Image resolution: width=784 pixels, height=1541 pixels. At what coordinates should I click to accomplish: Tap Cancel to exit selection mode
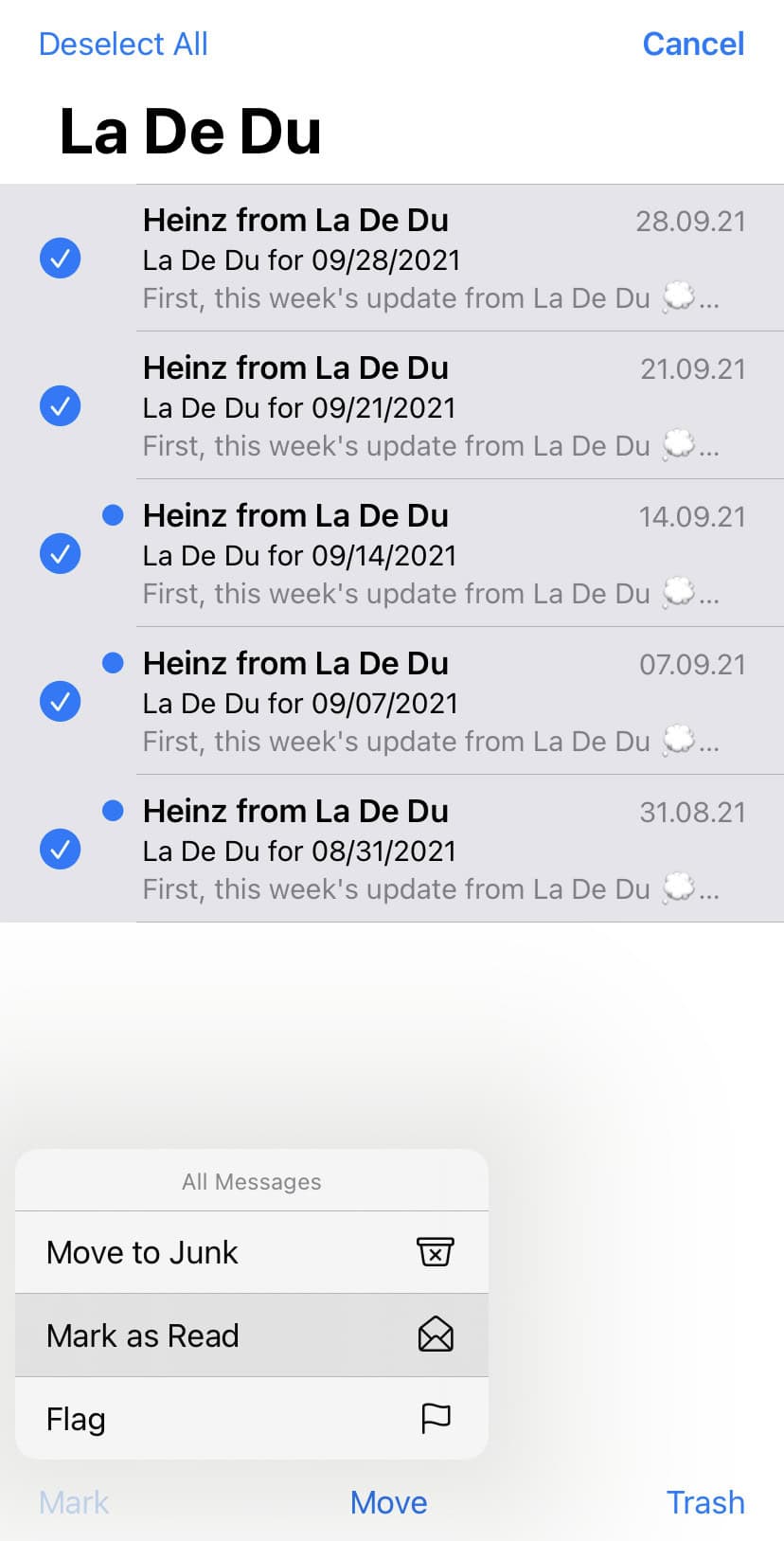(693, 44)
